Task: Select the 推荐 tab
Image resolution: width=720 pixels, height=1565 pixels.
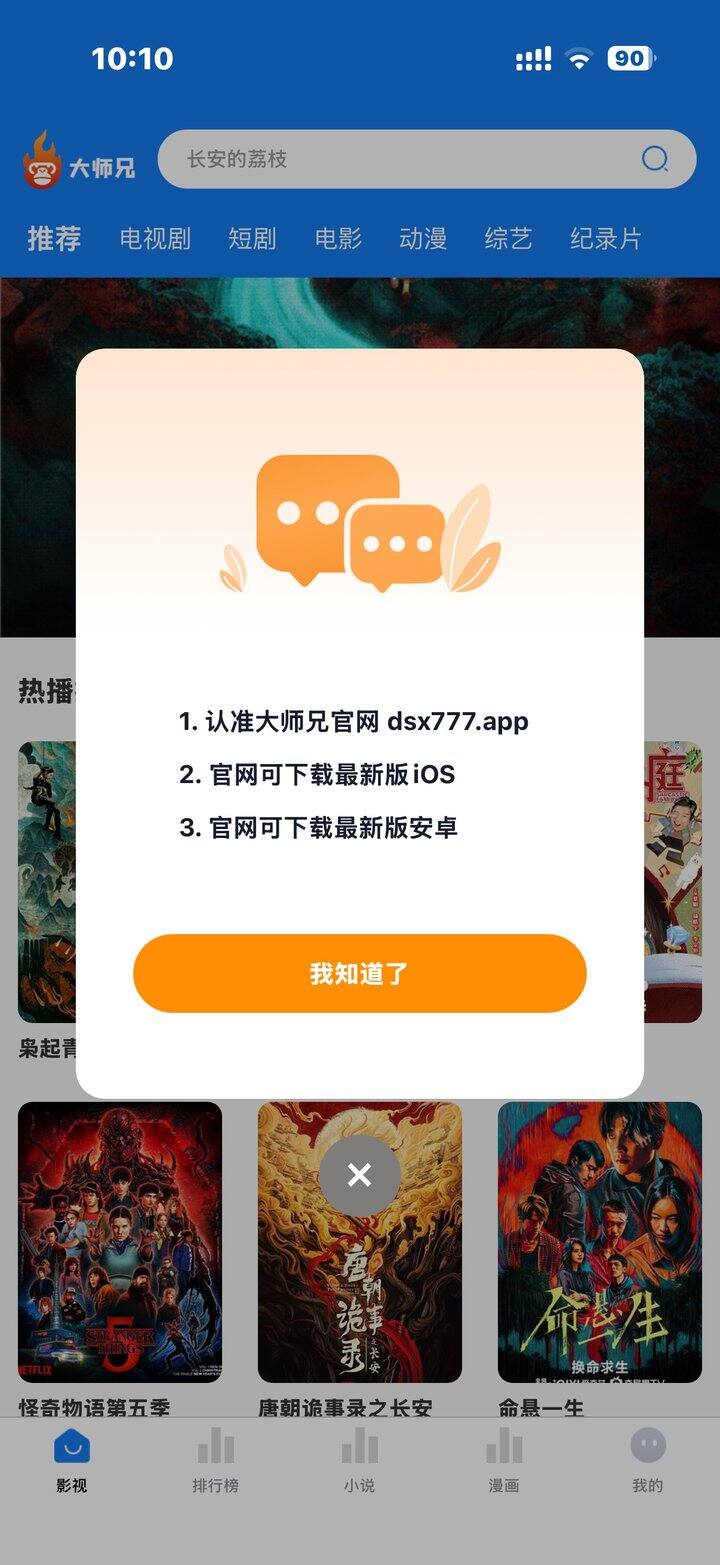Action: click(54, 239)
